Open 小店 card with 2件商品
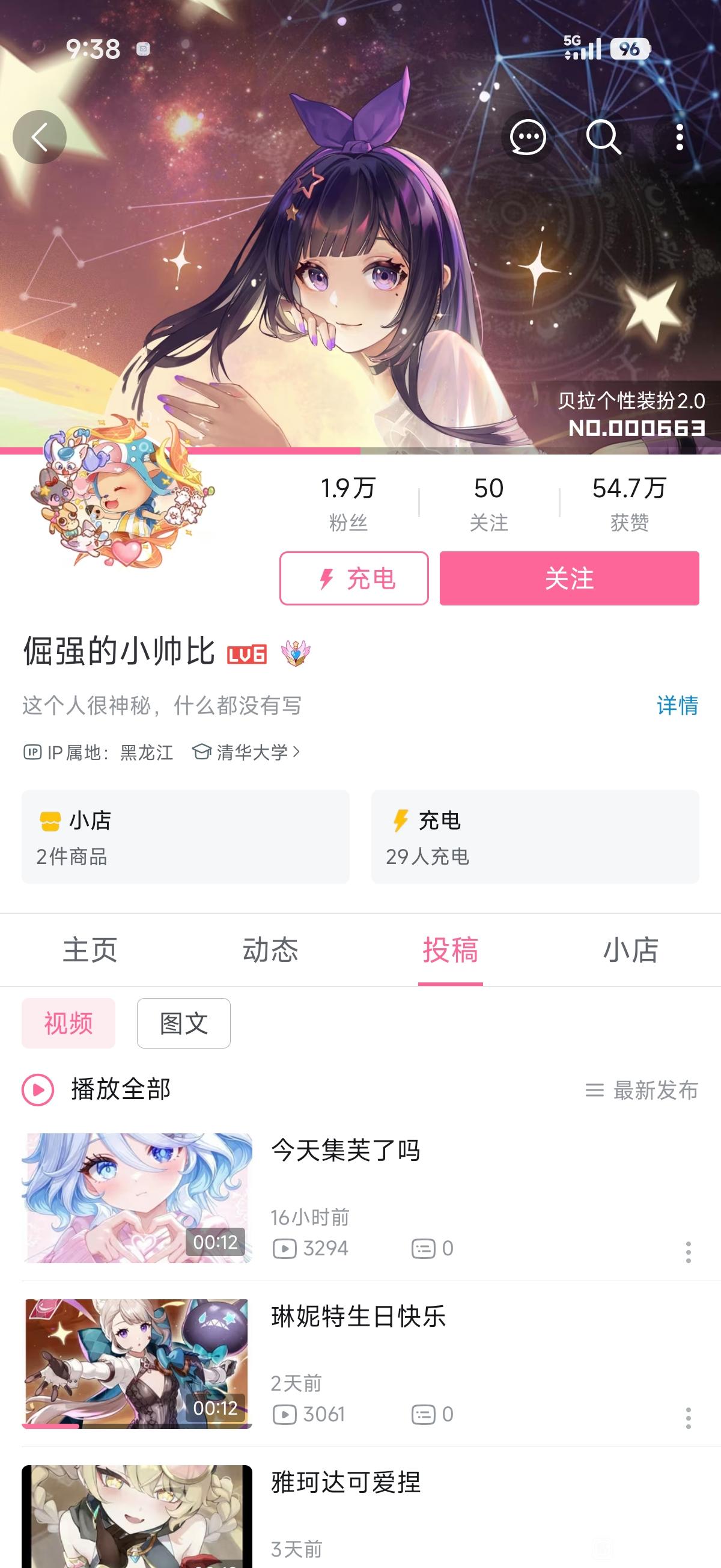721x1568 pixels. tap(186, 837)
